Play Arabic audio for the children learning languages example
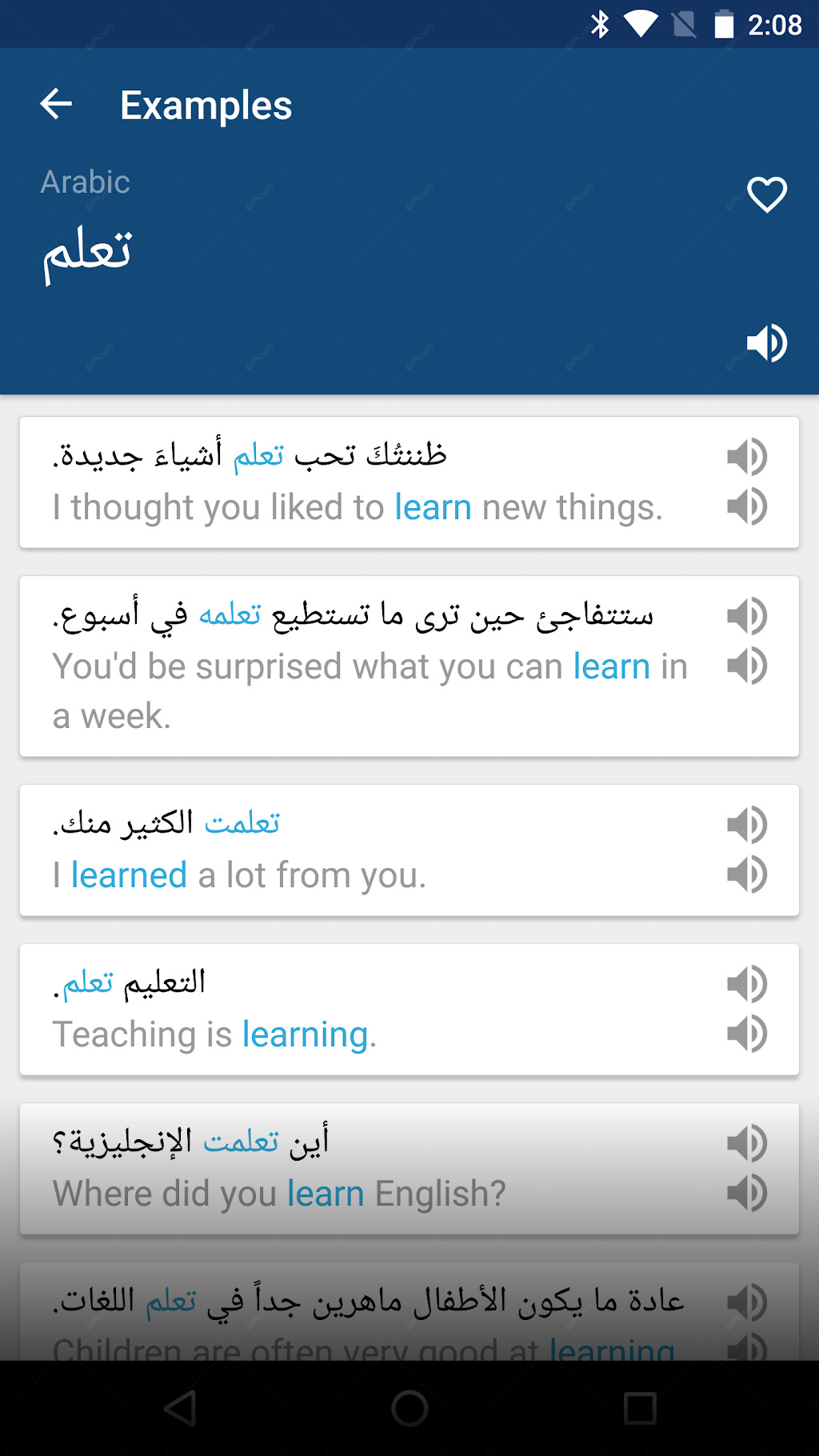This screenshot has width=819, height=1456. click(747, 1302)
